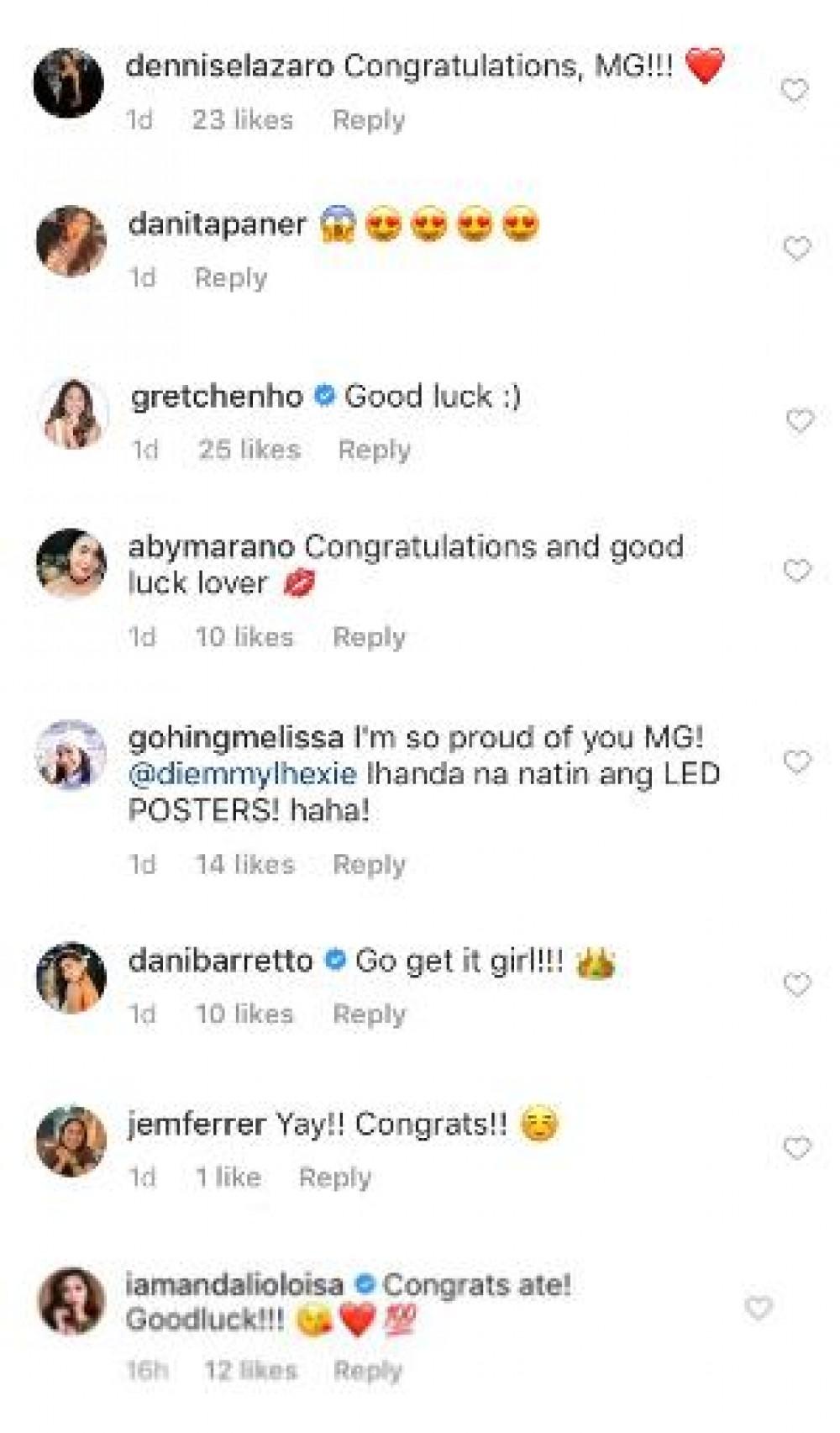
Task: Reply to gohingmelissa's comment
Action: click(369, 864)
